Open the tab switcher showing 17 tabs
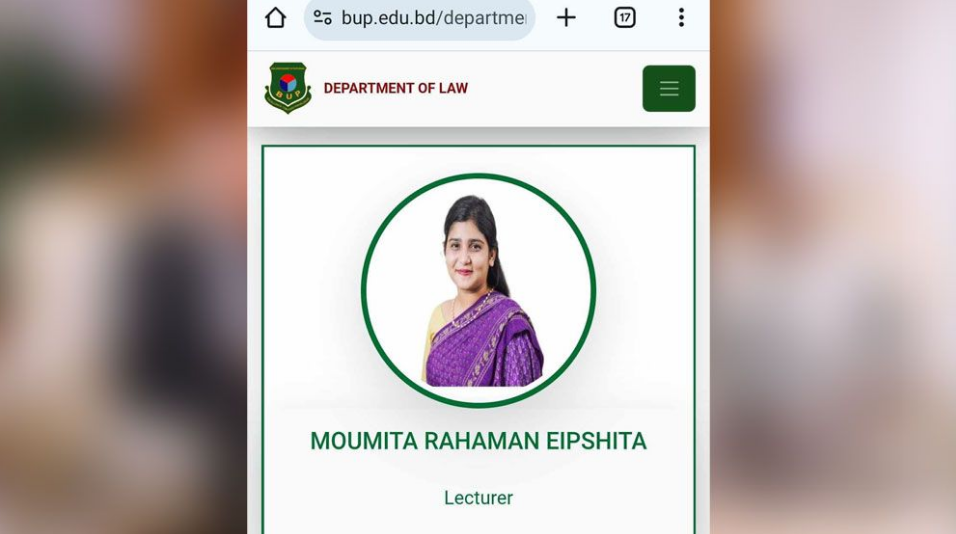The width and height of the screenshot is (956, 534). [x=625, y=18]
